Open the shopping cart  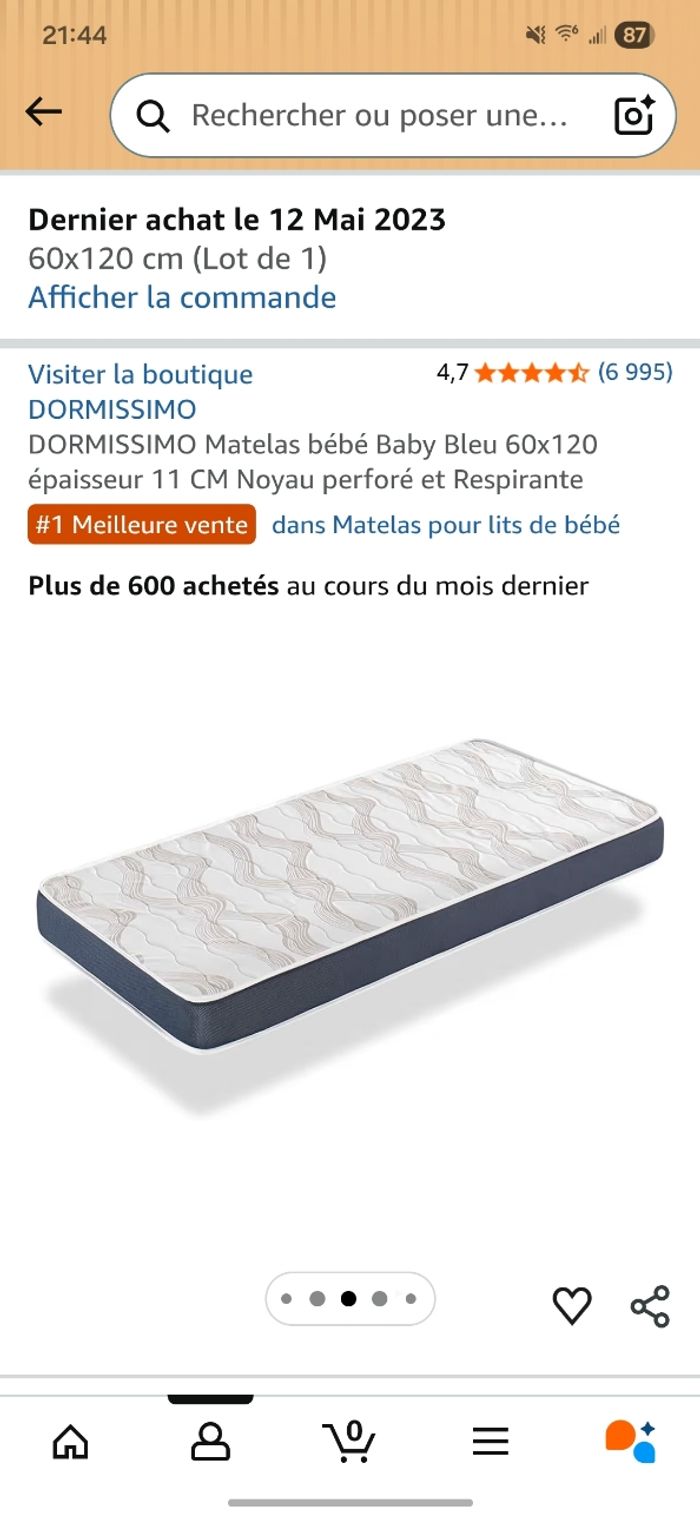pyautogui.click(x=350, y=1441)
